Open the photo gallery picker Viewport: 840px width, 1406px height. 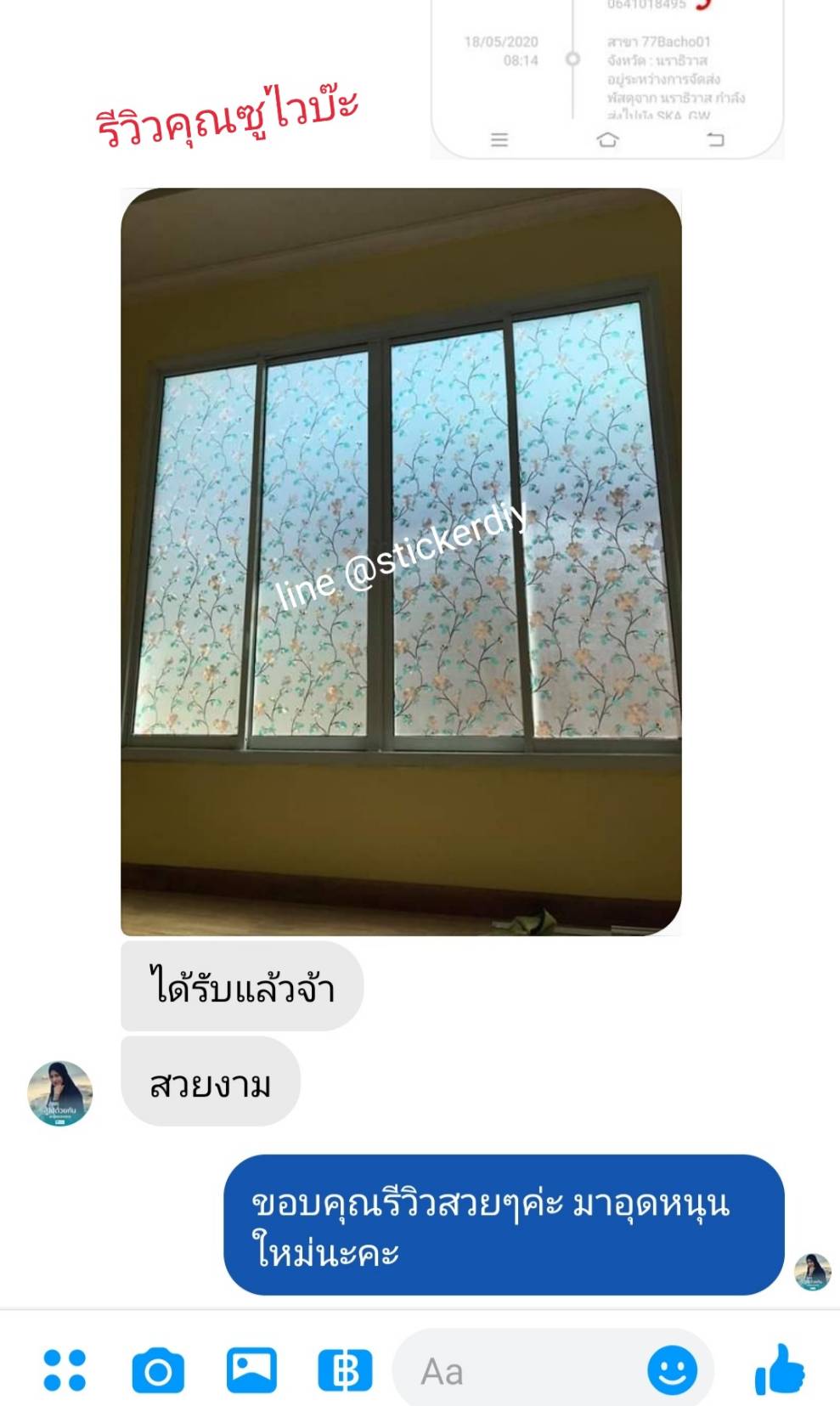251,1369
